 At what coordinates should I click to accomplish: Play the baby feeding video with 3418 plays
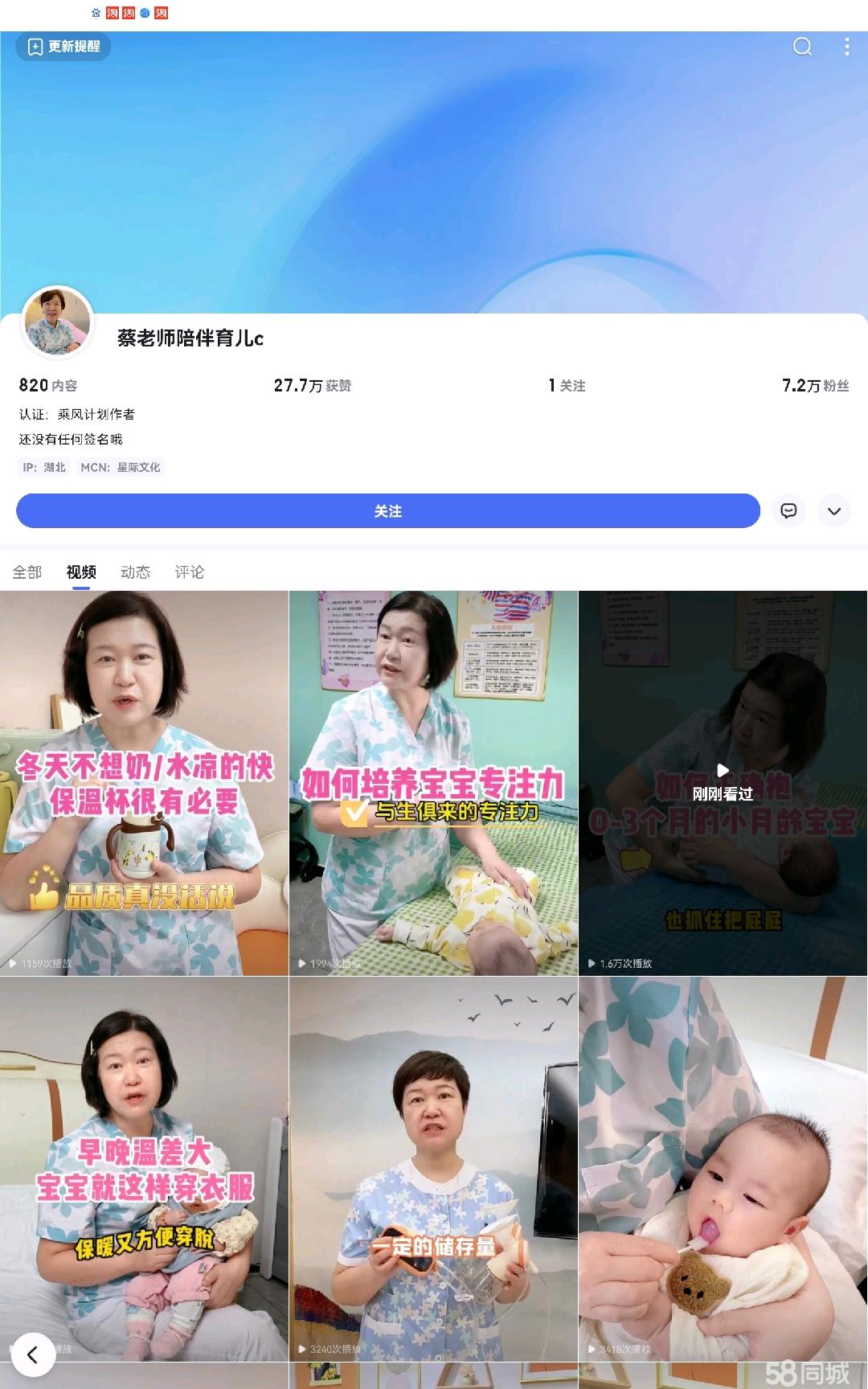(723, 1170)
